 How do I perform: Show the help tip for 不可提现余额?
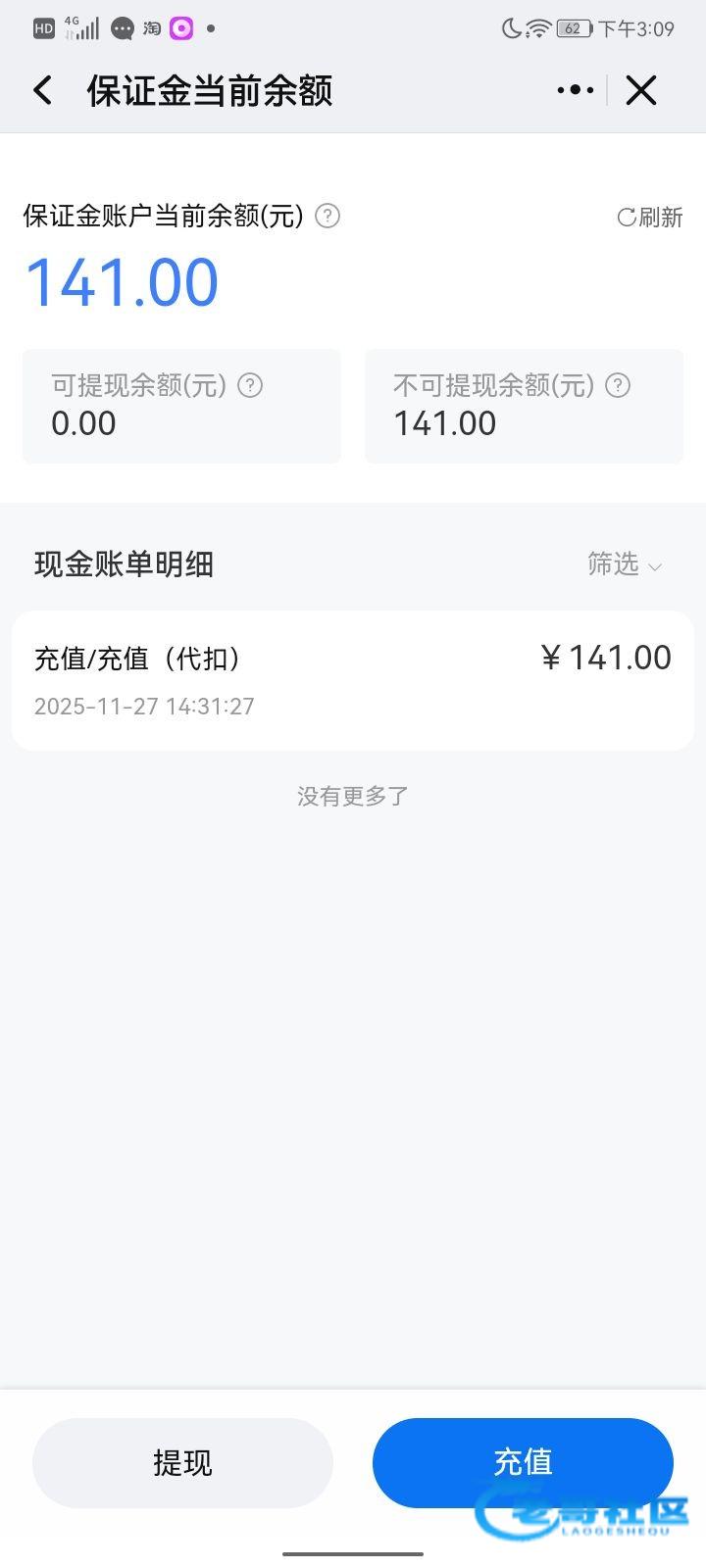point(618,385)
